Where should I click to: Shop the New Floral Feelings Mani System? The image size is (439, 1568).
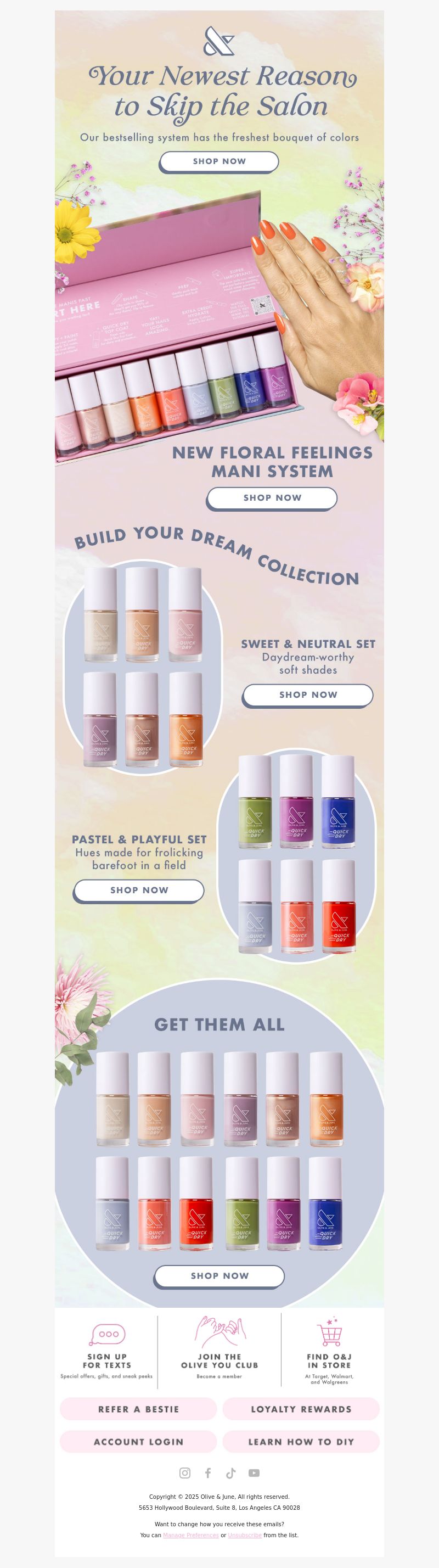(272, 497)
